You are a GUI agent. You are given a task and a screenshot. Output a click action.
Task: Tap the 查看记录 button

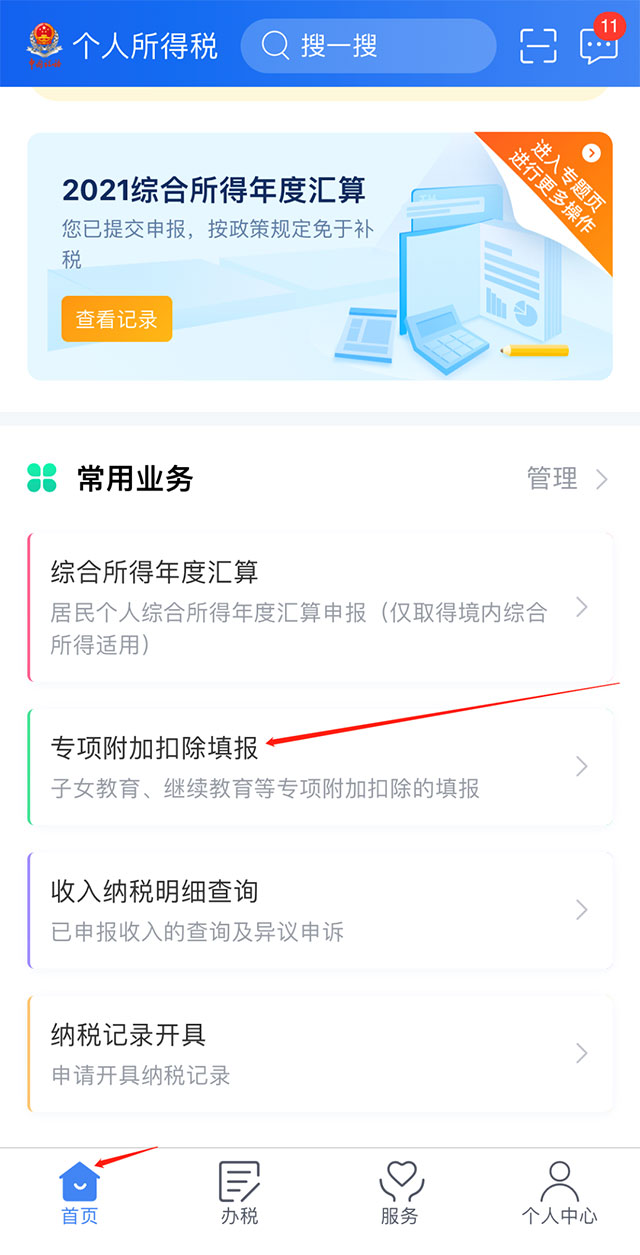click(x=117, y=319)
